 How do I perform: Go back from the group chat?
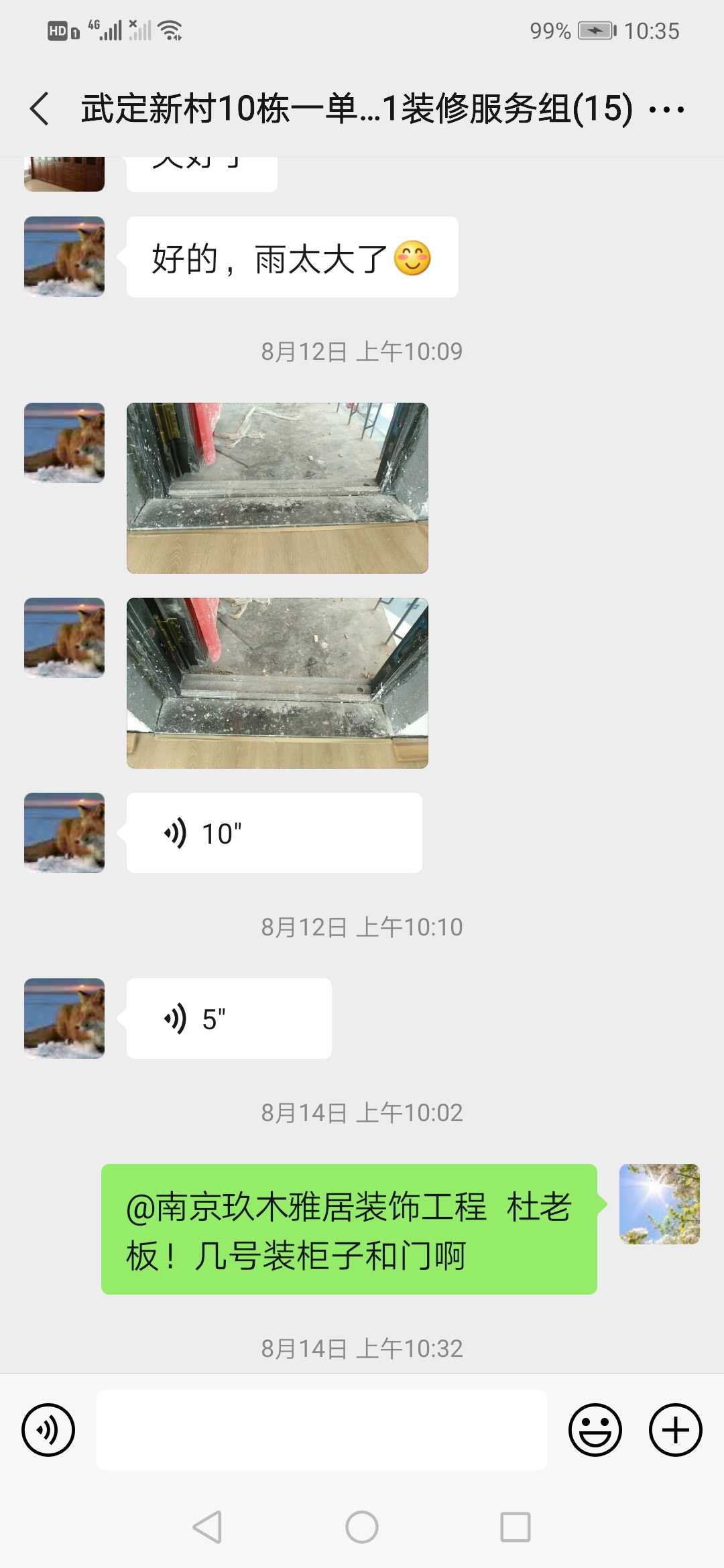[40, 109]
